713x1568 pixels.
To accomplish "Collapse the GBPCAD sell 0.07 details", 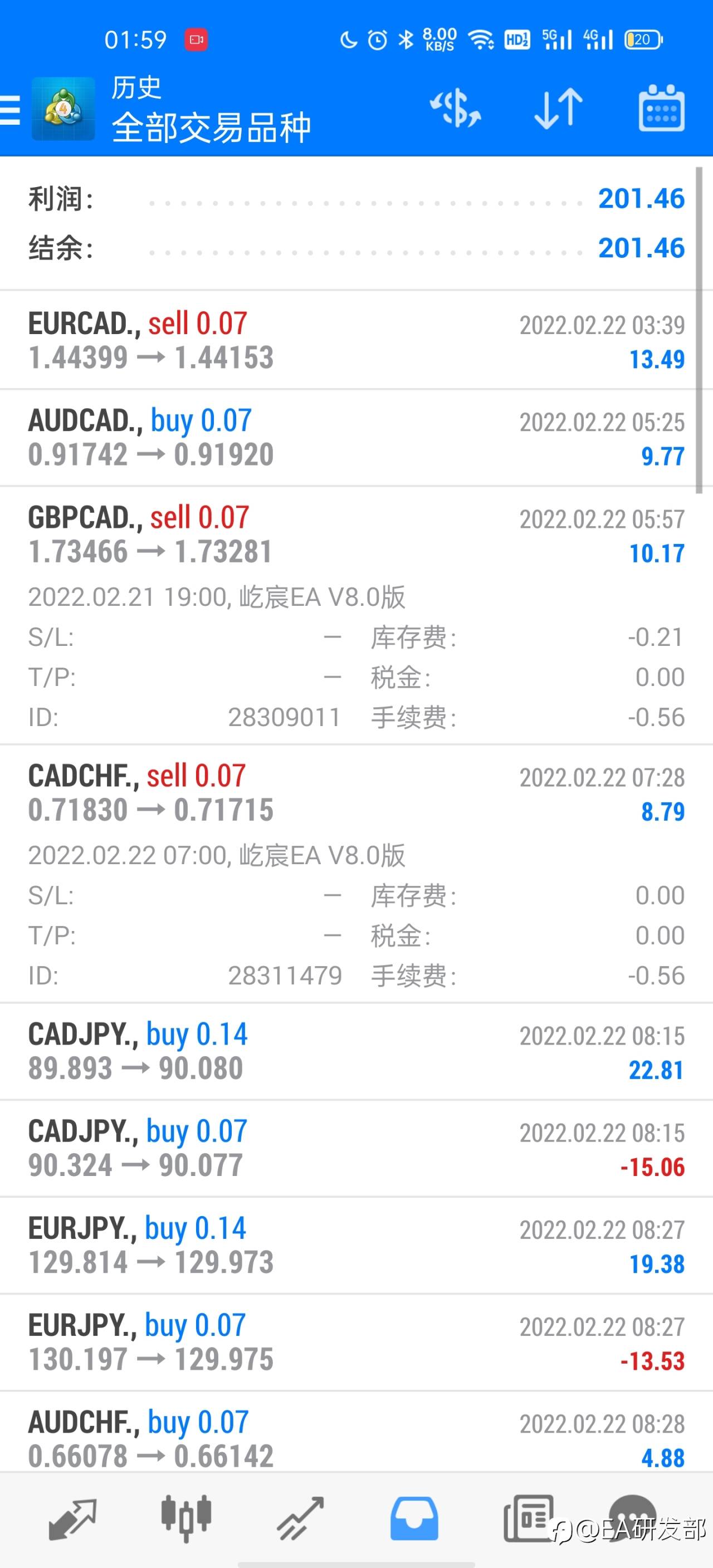I will point(356,615).
